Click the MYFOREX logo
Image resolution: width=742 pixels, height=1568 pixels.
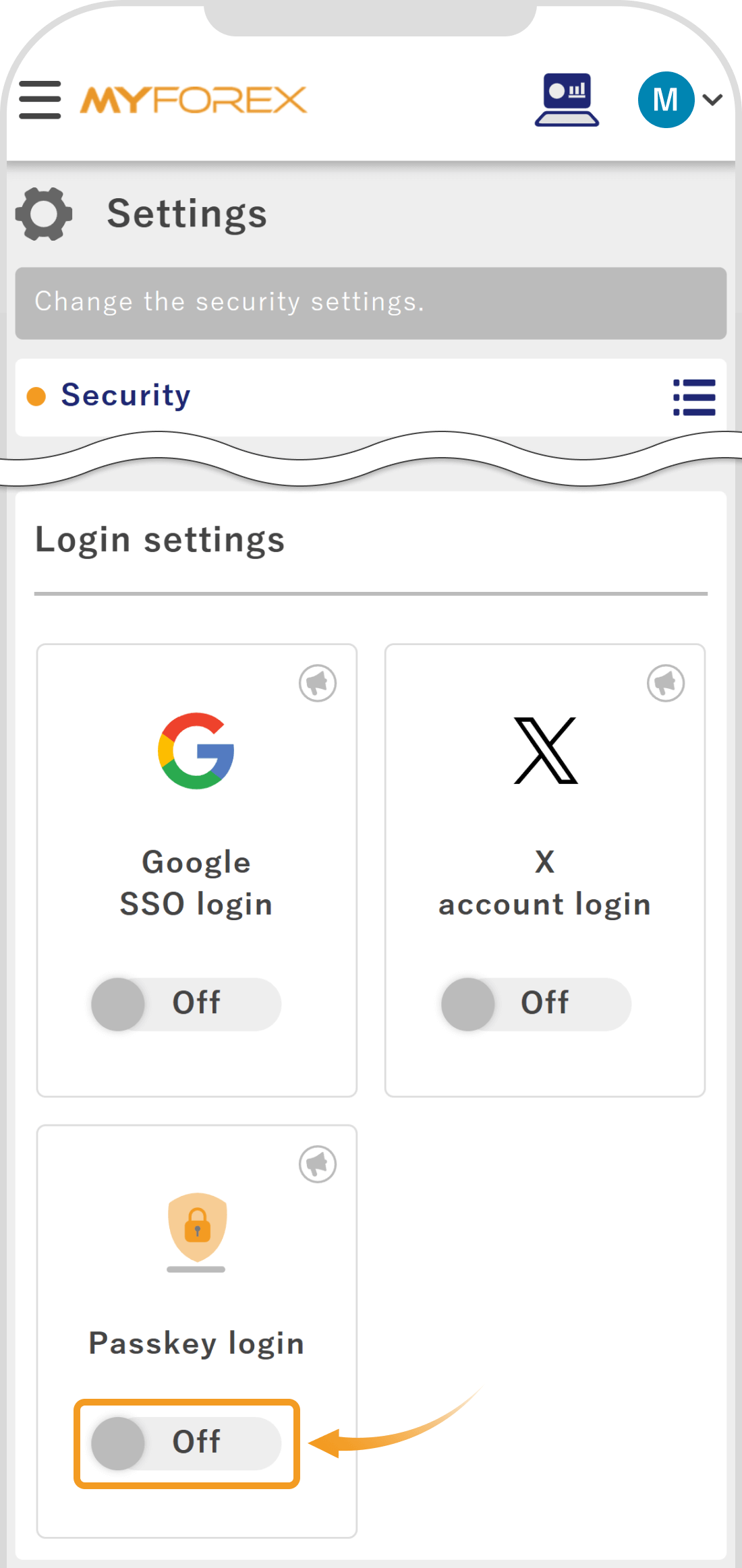click(194, 99)
